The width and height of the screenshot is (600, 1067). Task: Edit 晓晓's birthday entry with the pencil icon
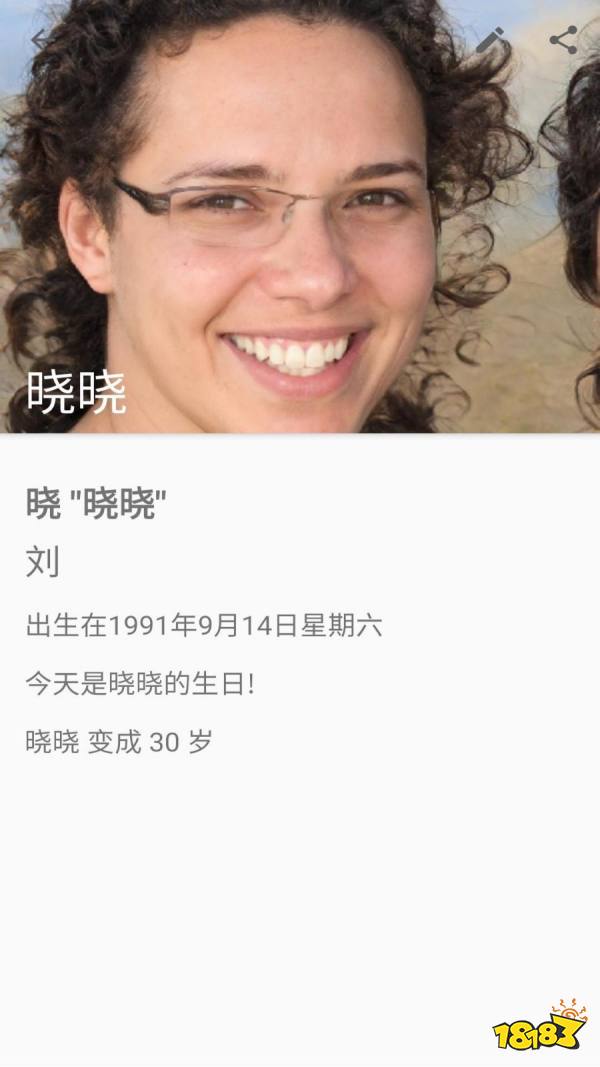point(490,40)
